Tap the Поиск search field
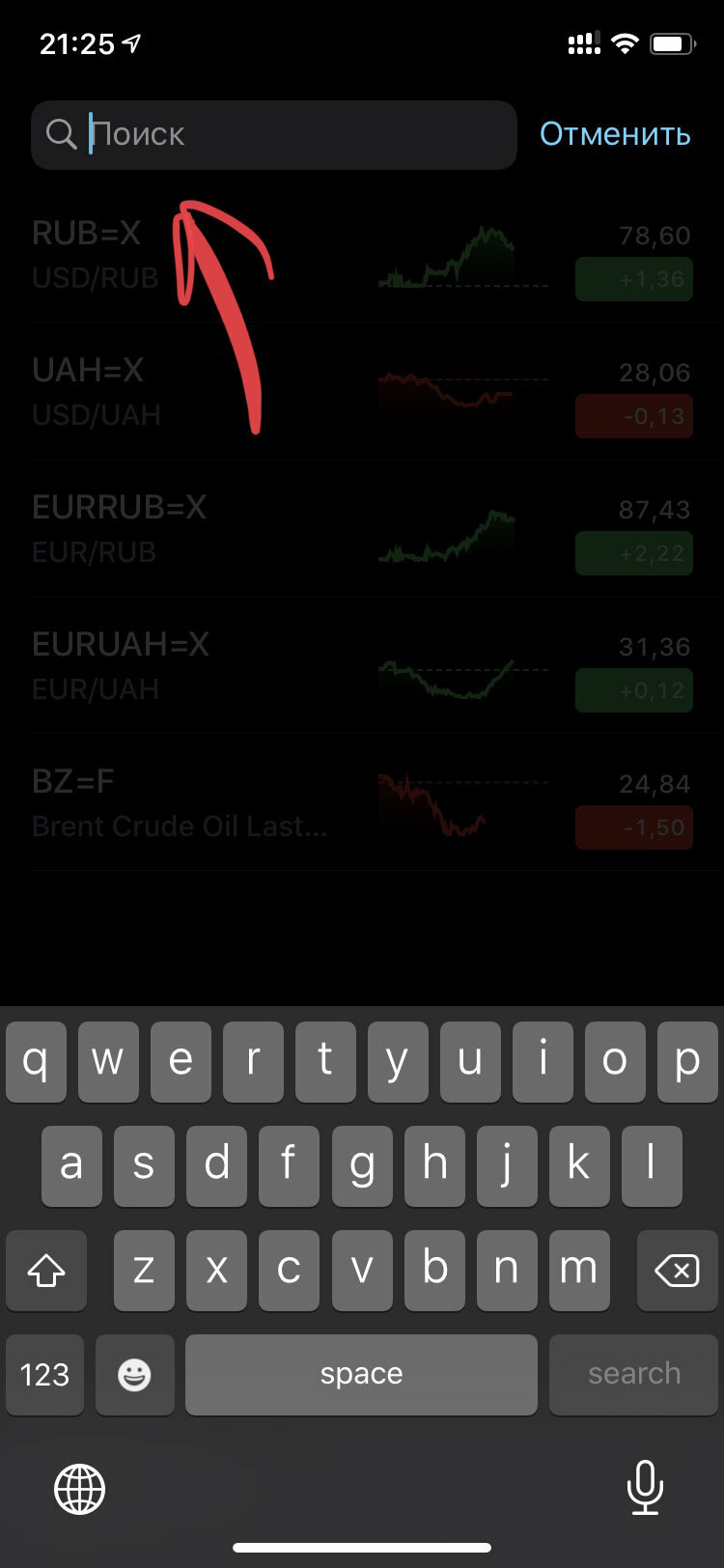This screenshot has height=1568, width=724. click(274, 135)
